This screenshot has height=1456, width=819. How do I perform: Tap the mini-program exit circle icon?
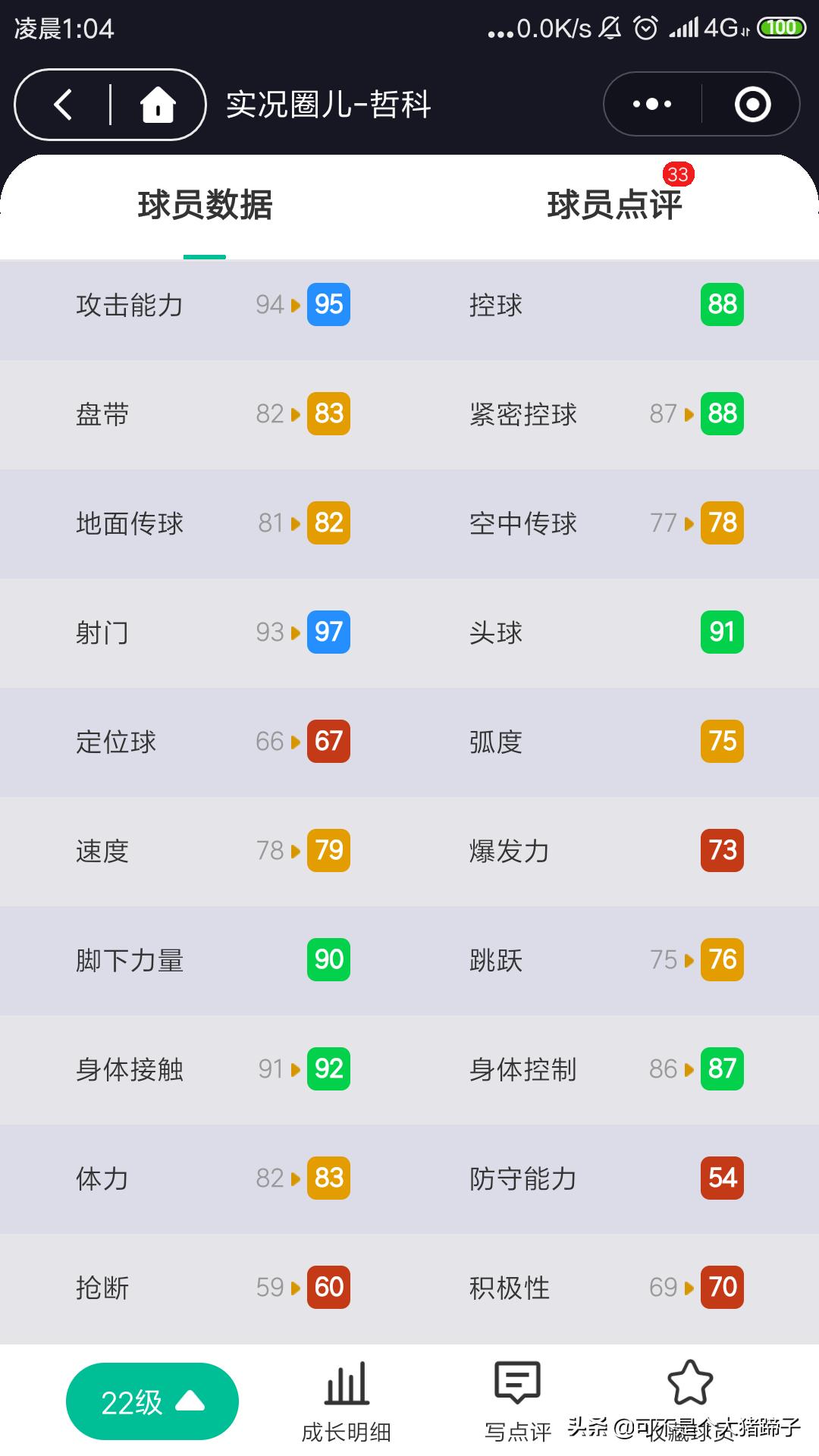[751, 105]
